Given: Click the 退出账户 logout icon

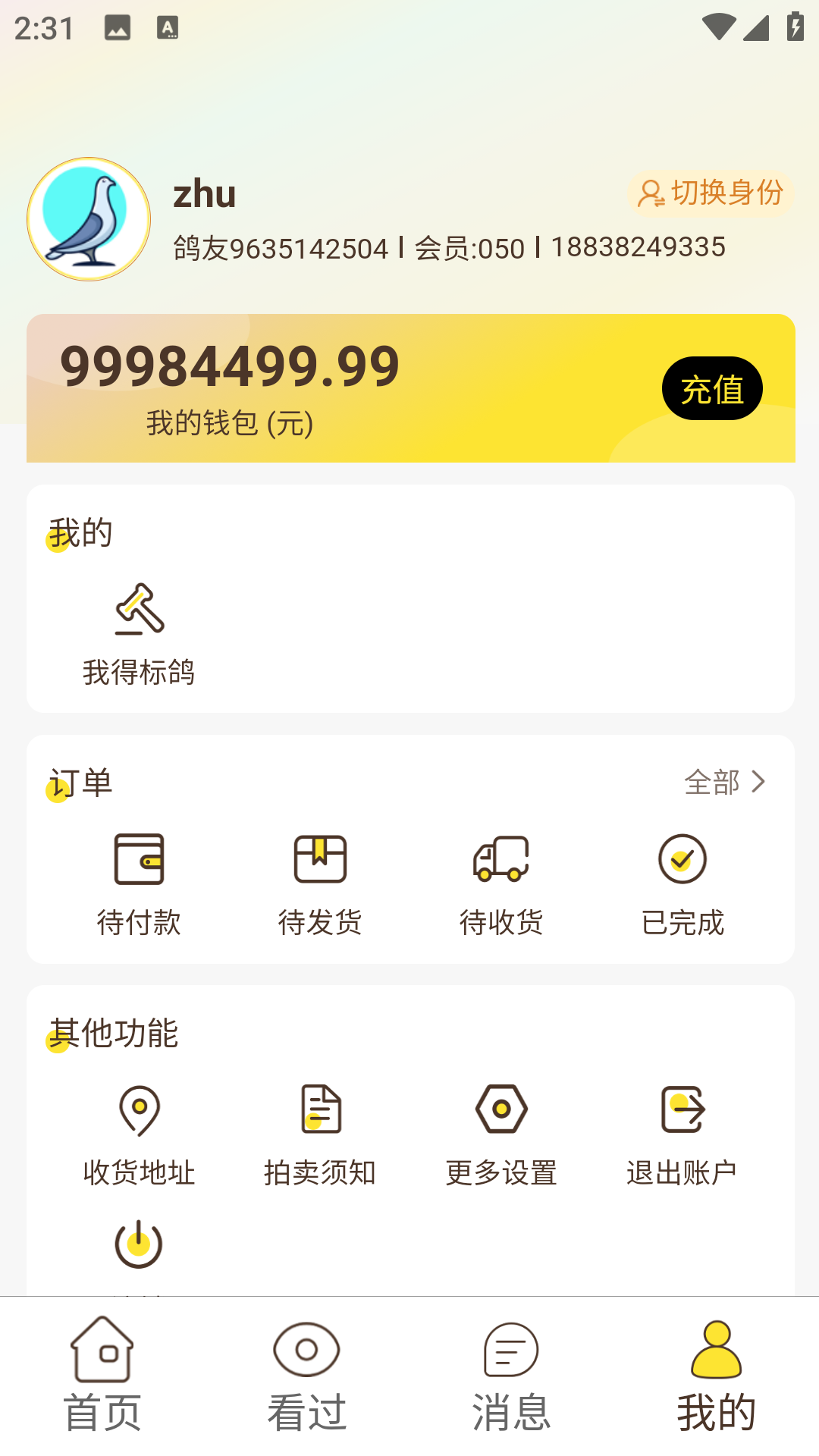Looking at the screenshot, I should click(x=681, y=1109).
